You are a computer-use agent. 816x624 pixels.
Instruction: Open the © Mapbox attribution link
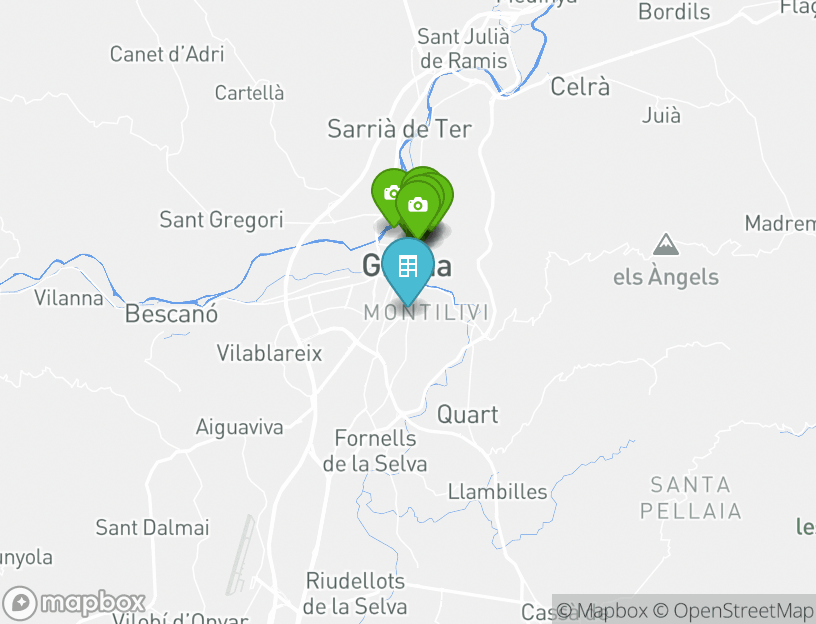pos(602,610)
